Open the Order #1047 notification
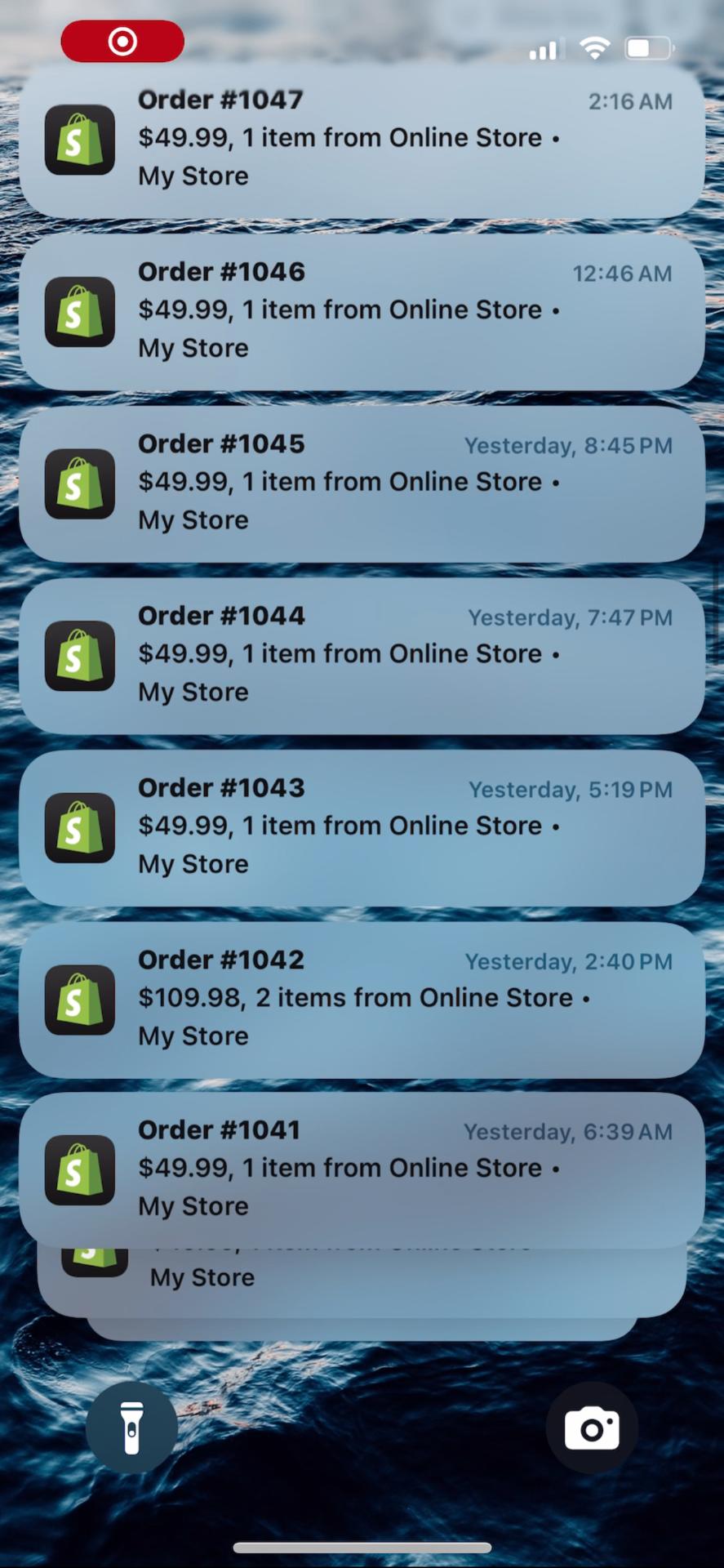This screenshot has width=724, height=1568. pyautogui.click(x=362, y=139)
